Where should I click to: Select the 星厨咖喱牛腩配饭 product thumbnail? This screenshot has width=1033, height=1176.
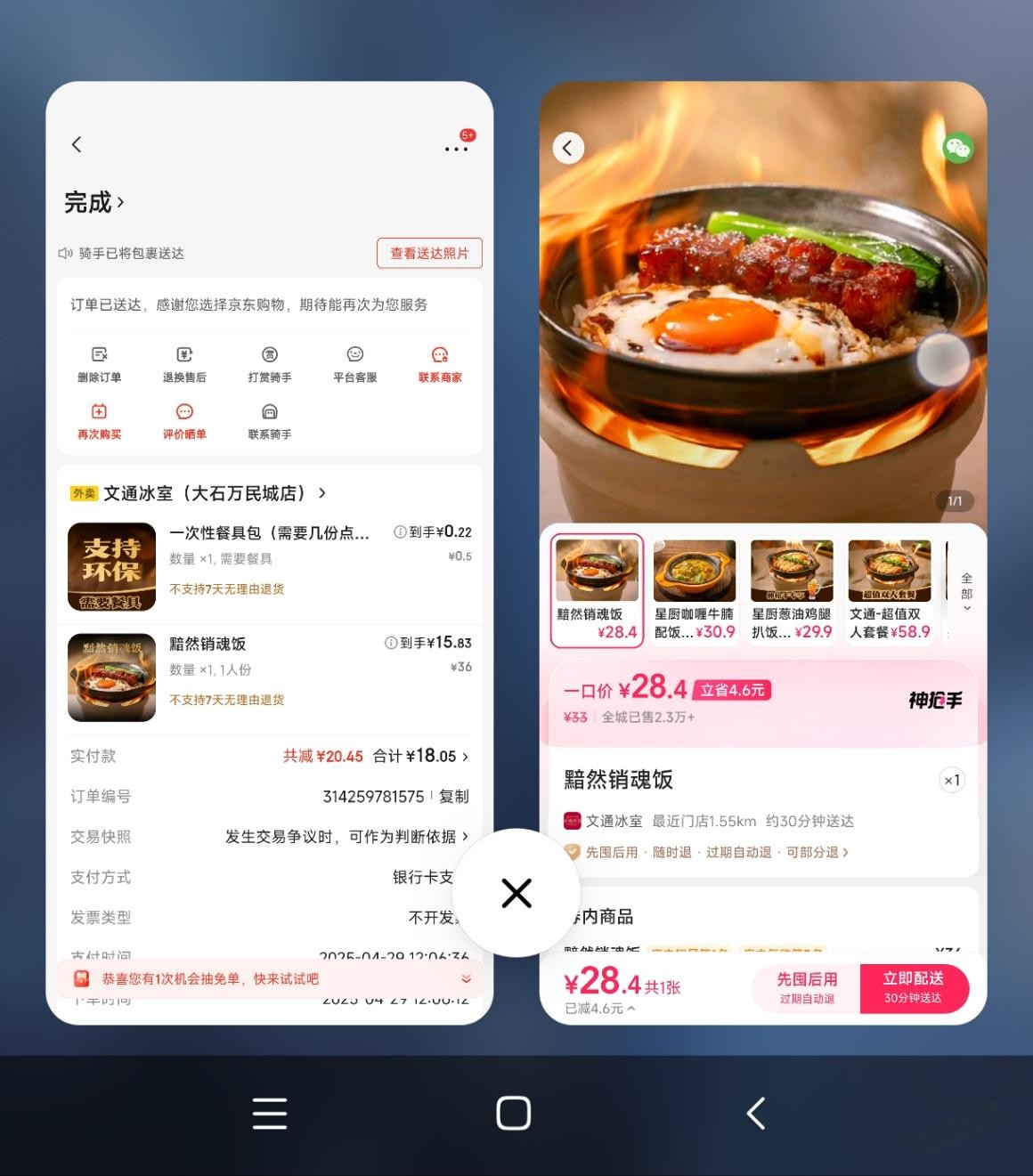pyautogui.click(x=695, y=590)
